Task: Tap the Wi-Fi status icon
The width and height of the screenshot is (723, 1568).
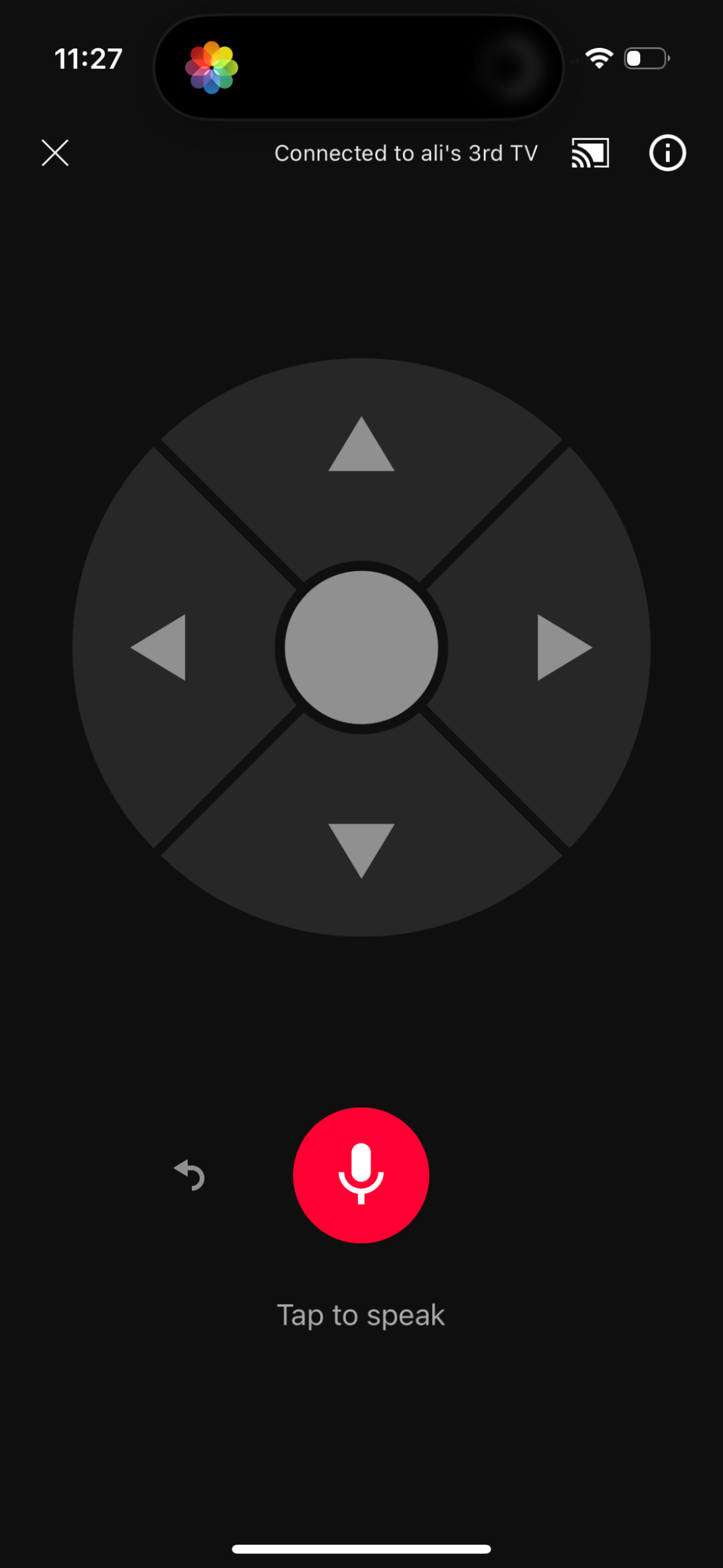Action: (598, 57)
